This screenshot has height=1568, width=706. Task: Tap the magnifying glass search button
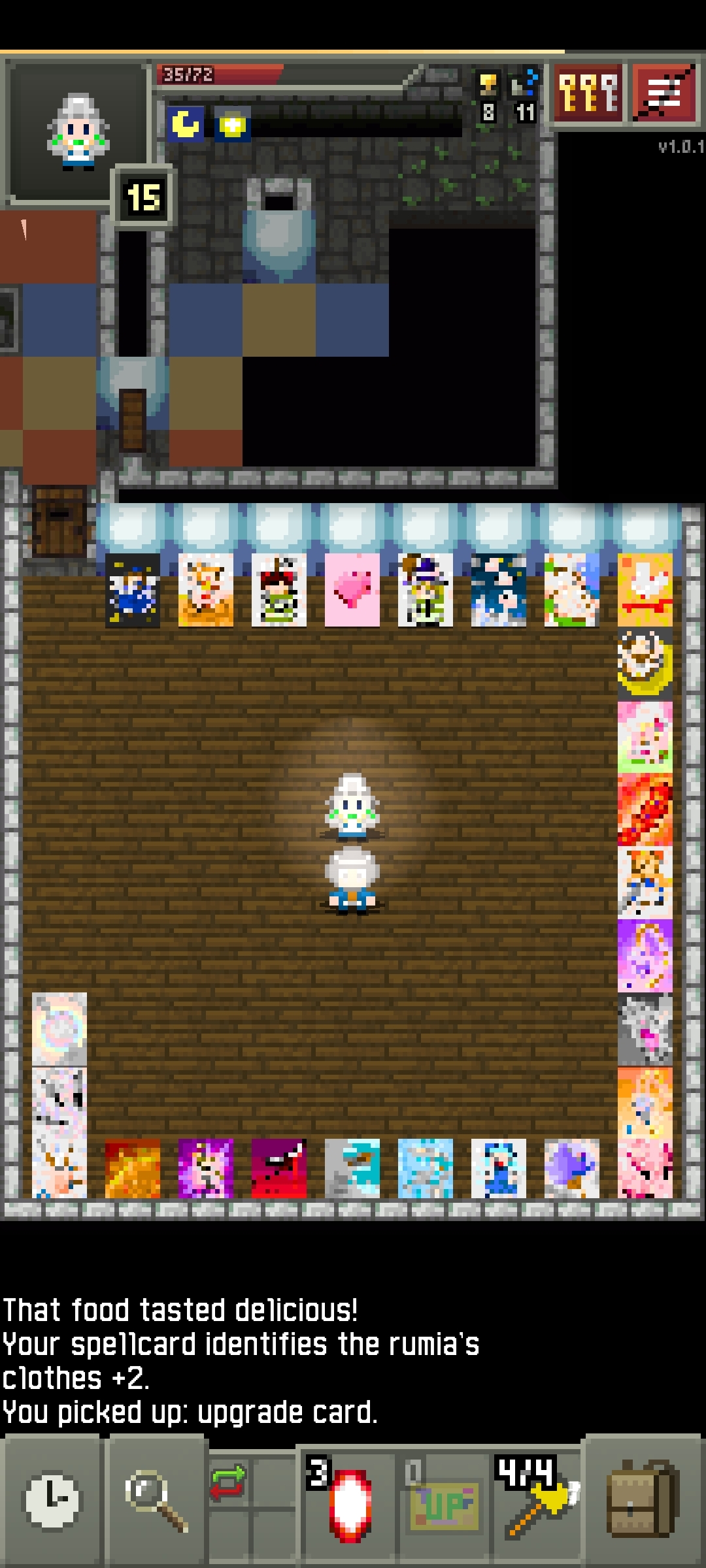point(156,1501)
